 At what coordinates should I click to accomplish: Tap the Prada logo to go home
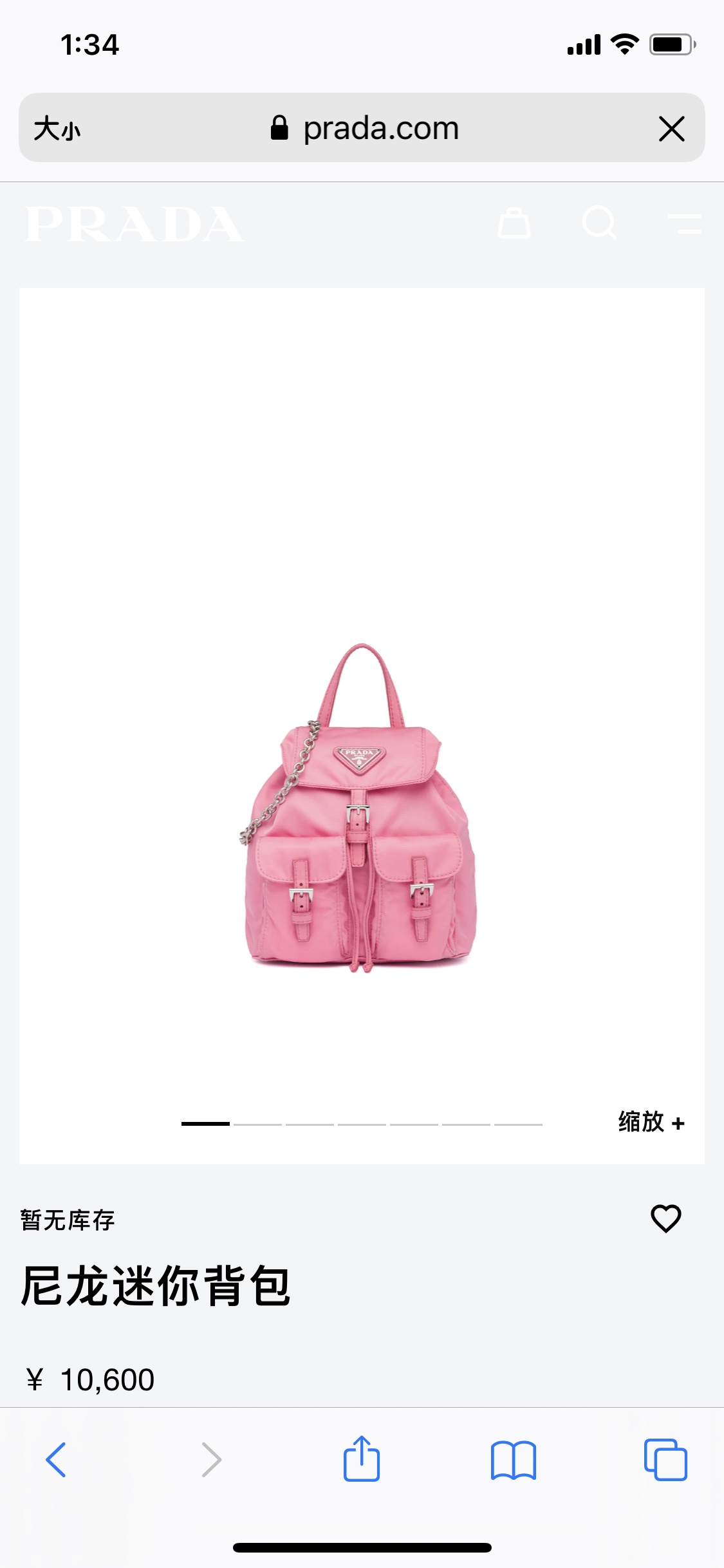(135, 225)
